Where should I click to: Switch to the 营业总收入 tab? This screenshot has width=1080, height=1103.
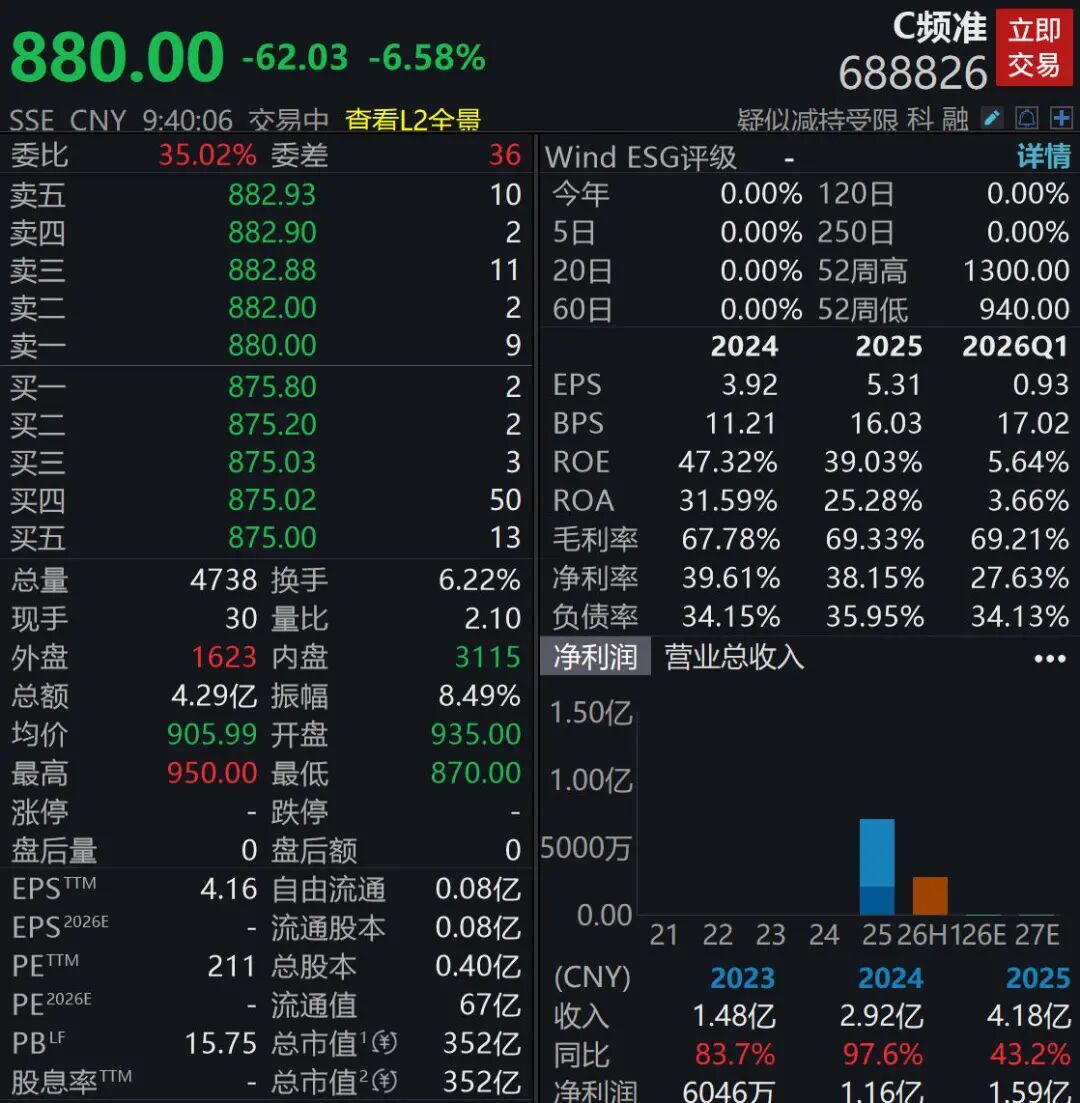coord(734,656)
